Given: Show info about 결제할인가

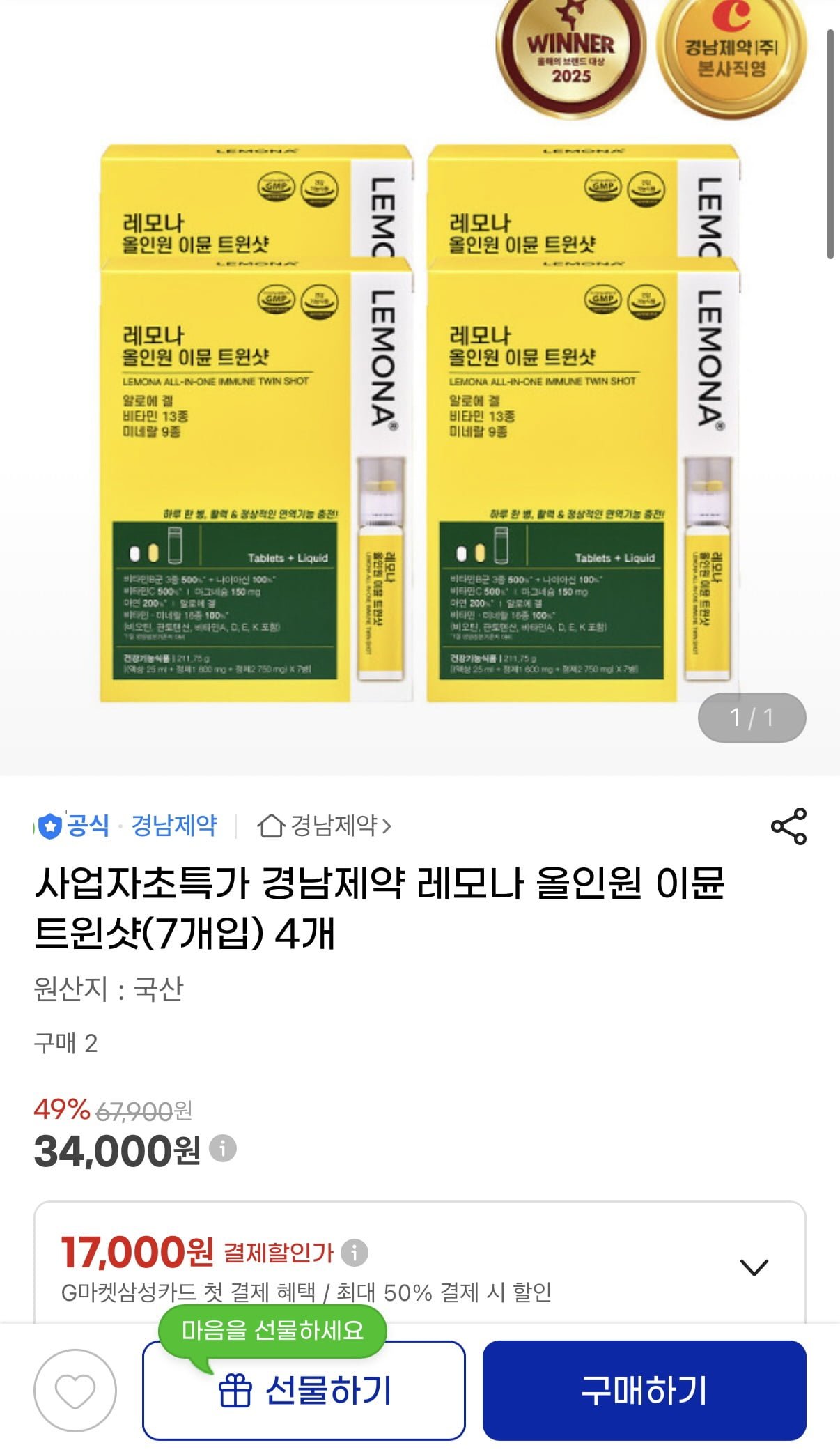Looking at the screenshot, I should coord(355,1252).
